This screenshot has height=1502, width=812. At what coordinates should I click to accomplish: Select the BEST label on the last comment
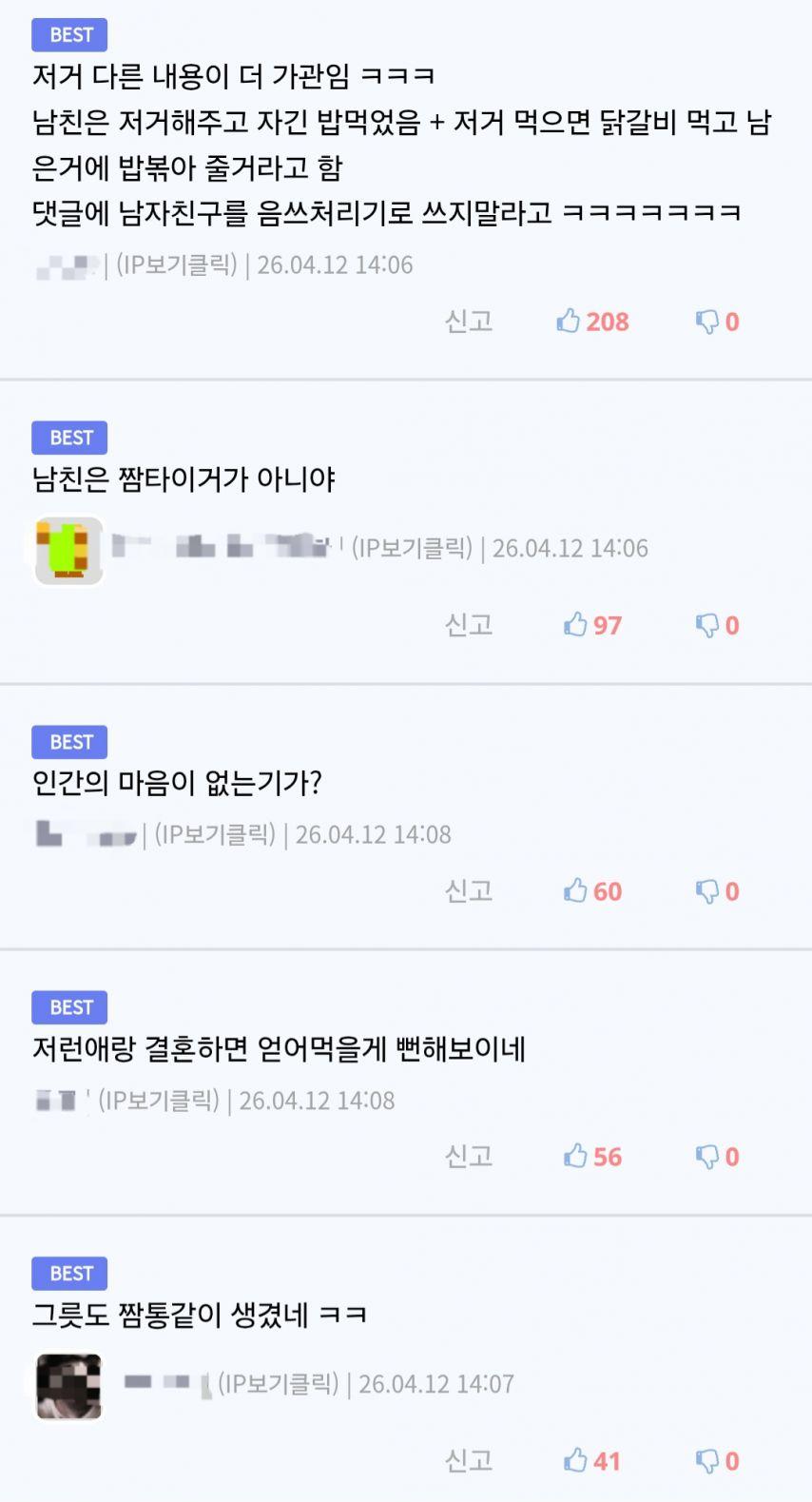[x=68, y=1273]
